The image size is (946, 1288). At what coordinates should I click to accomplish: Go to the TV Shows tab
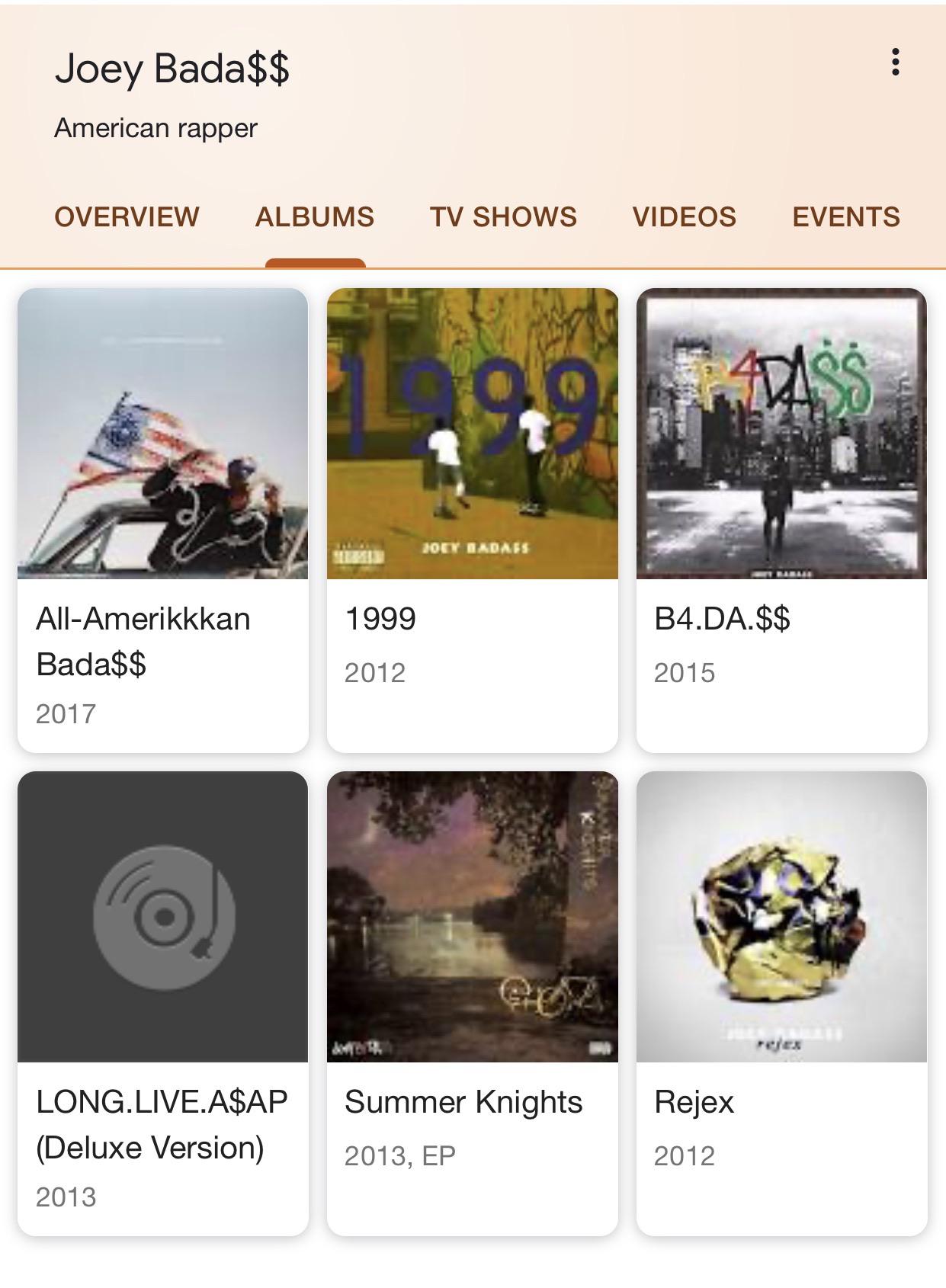click(503, 217)
